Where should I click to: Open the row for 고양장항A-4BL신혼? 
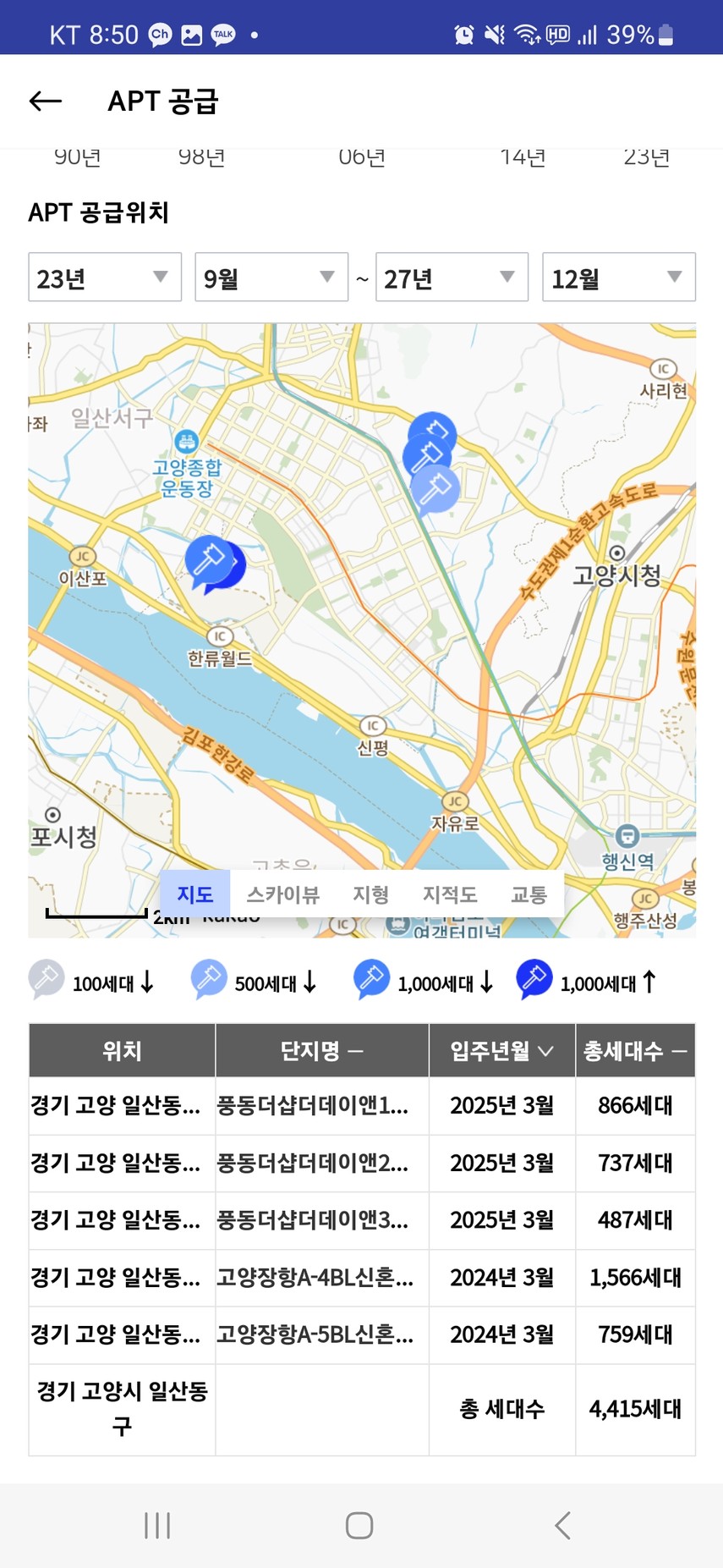pos(362,1278)
